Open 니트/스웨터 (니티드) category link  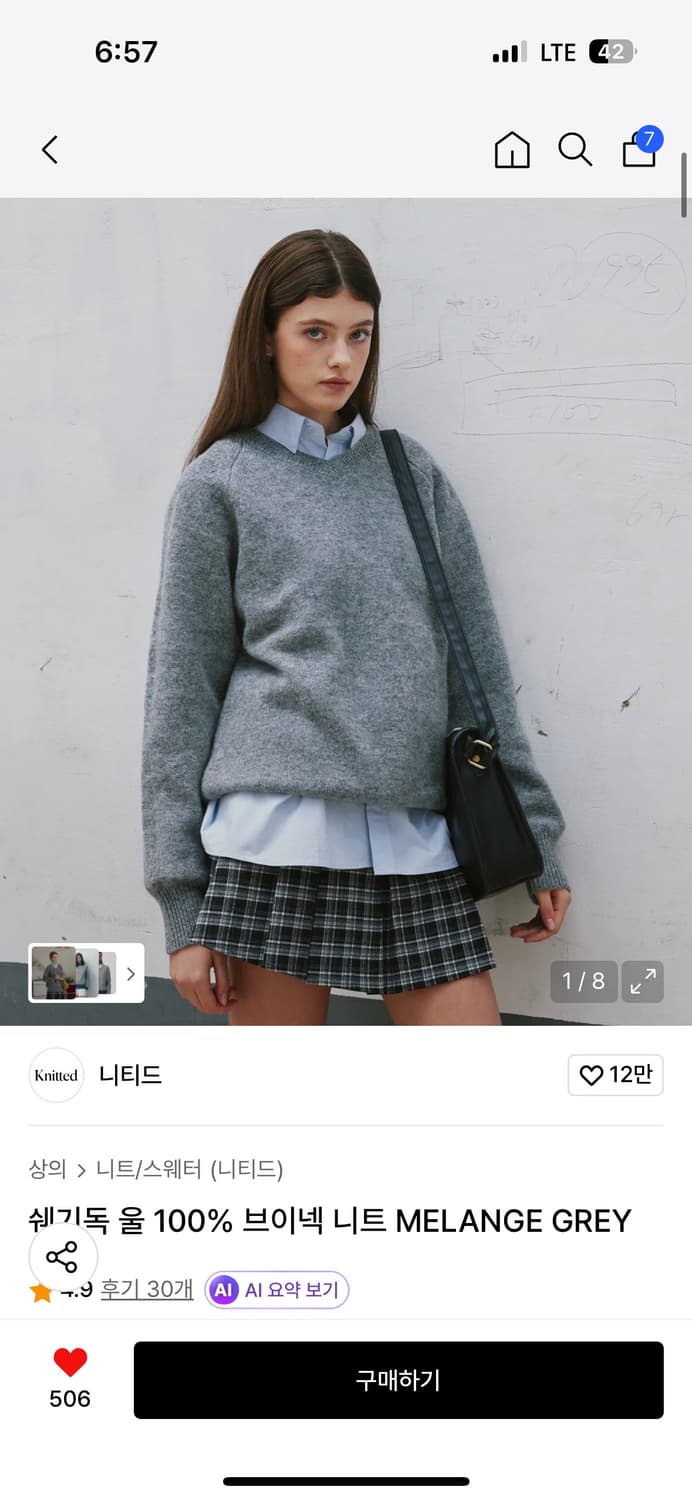tap(190, 1168)
